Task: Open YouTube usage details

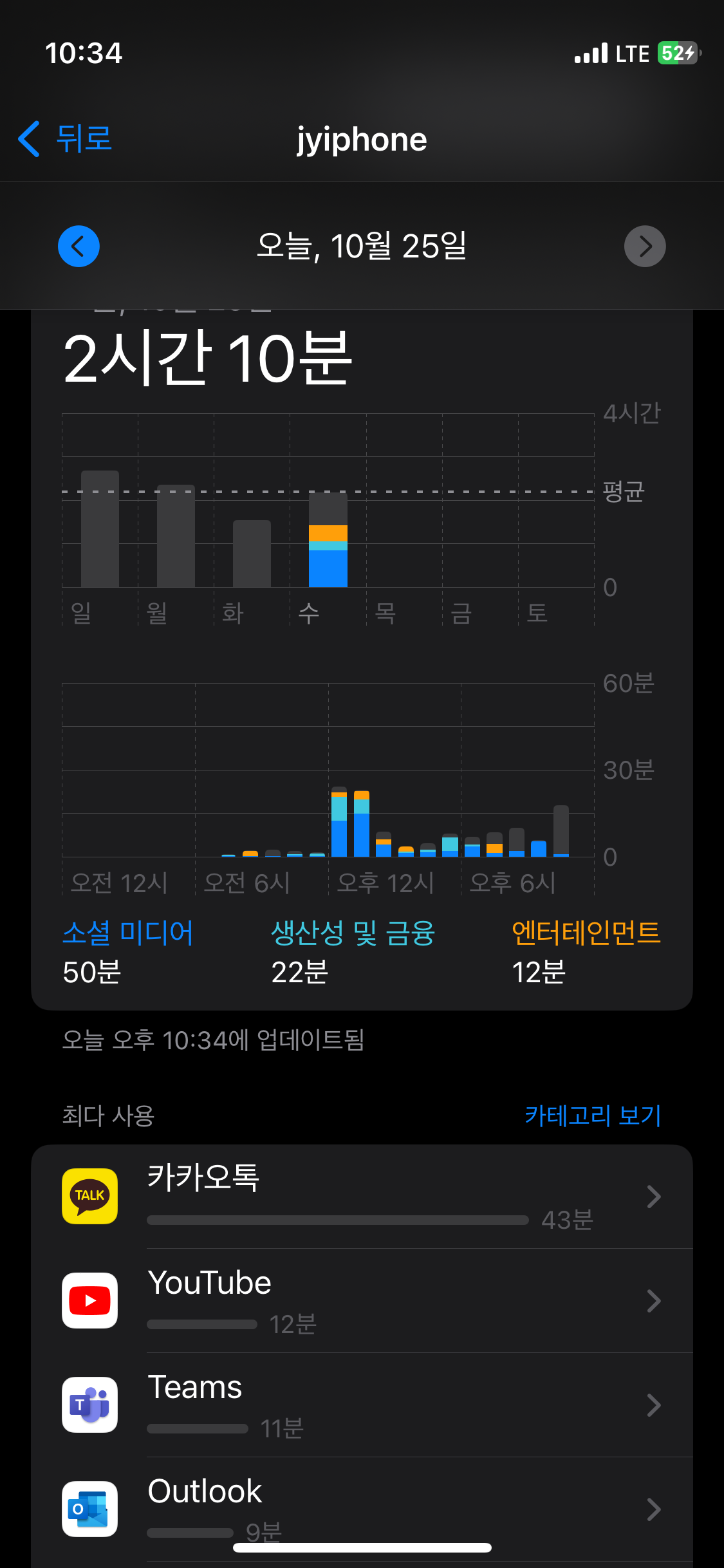Action: point(362,1301)
